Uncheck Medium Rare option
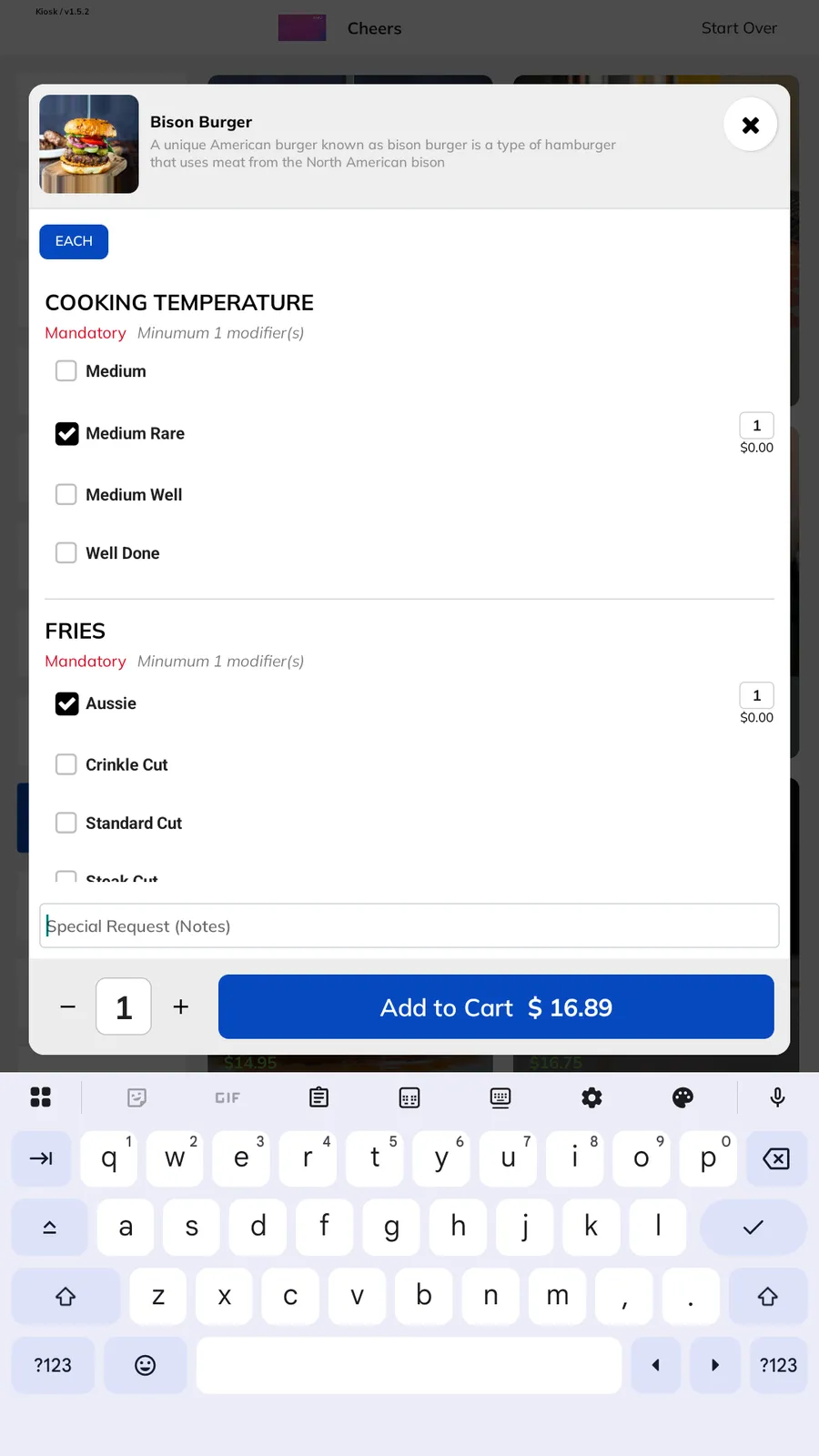 [x=66, y=433]
